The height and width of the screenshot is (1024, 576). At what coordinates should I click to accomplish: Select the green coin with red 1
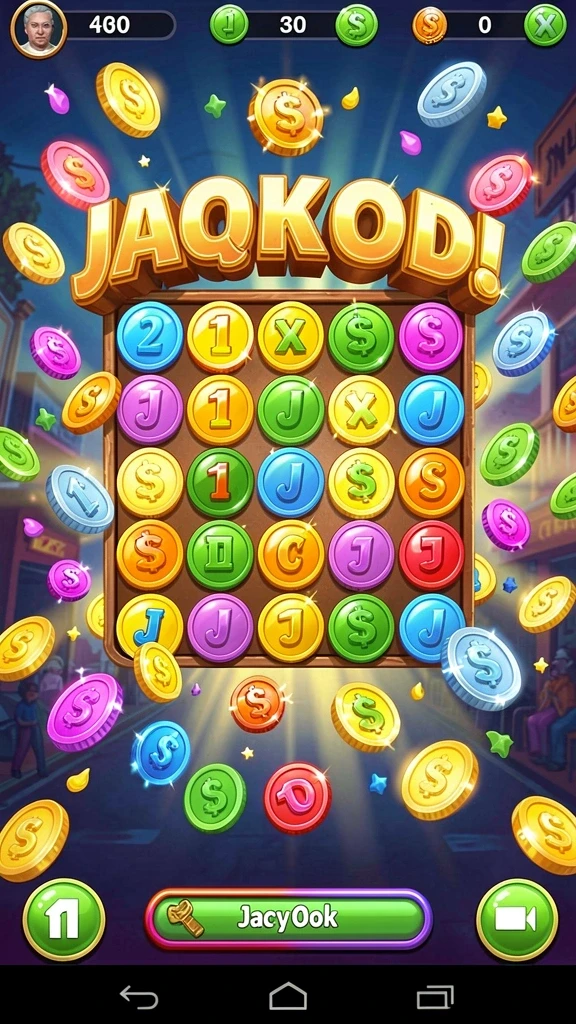tap(220, 483)
